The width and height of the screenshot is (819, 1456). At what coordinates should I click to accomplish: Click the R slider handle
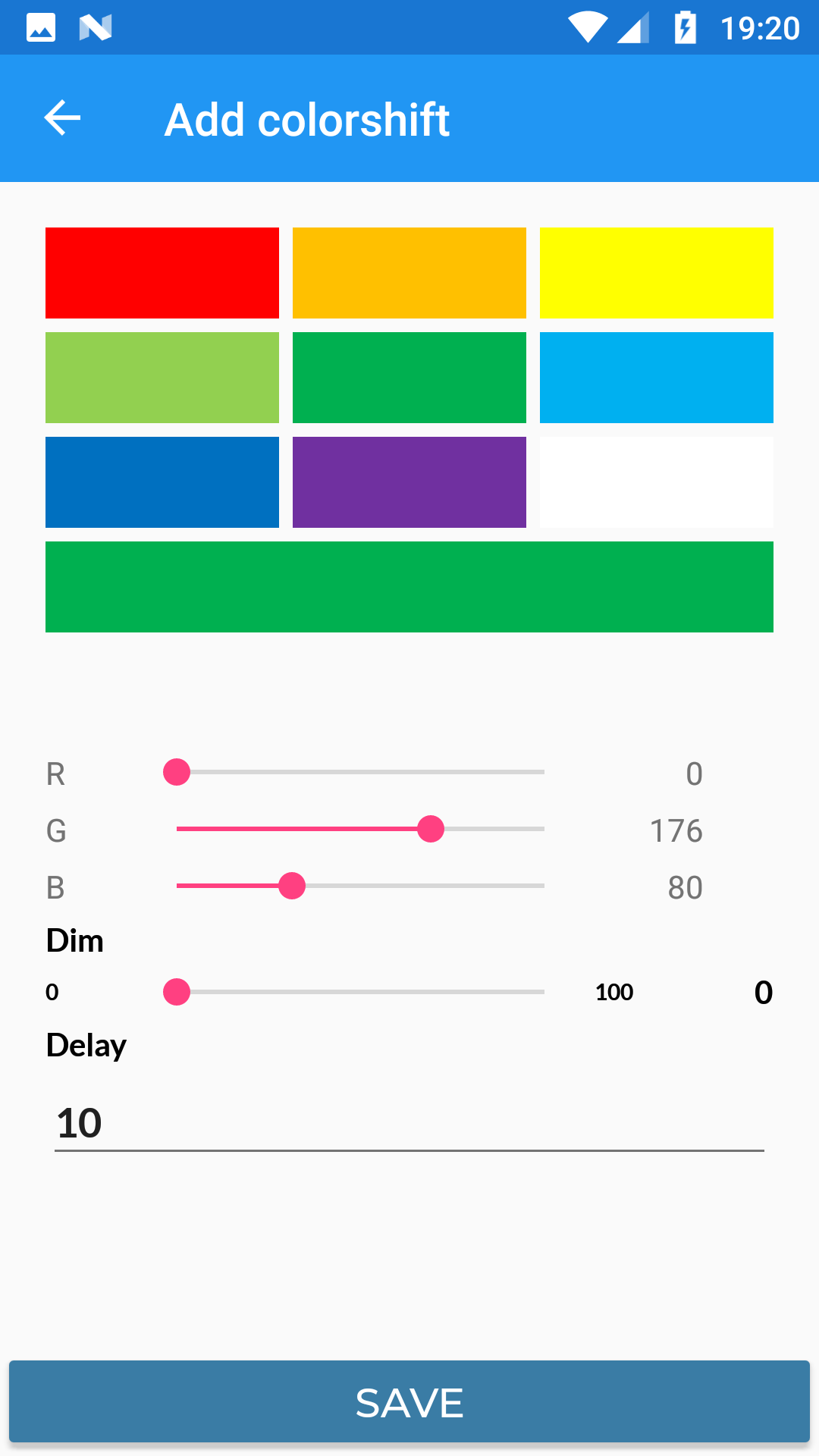[177, 773]
